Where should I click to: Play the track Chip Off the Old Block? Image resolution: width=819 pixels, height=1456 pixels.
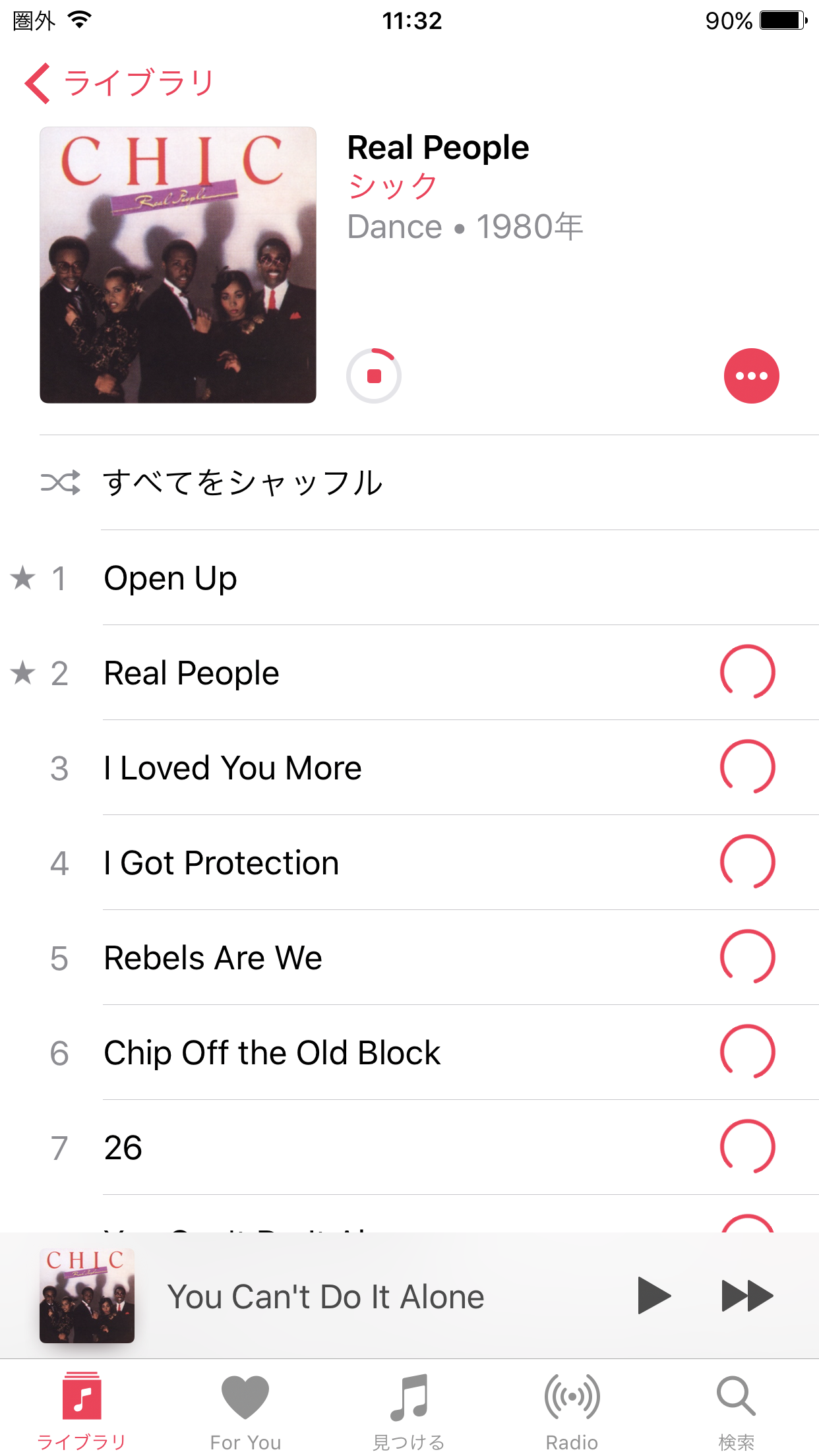[x=272, y=1053]
